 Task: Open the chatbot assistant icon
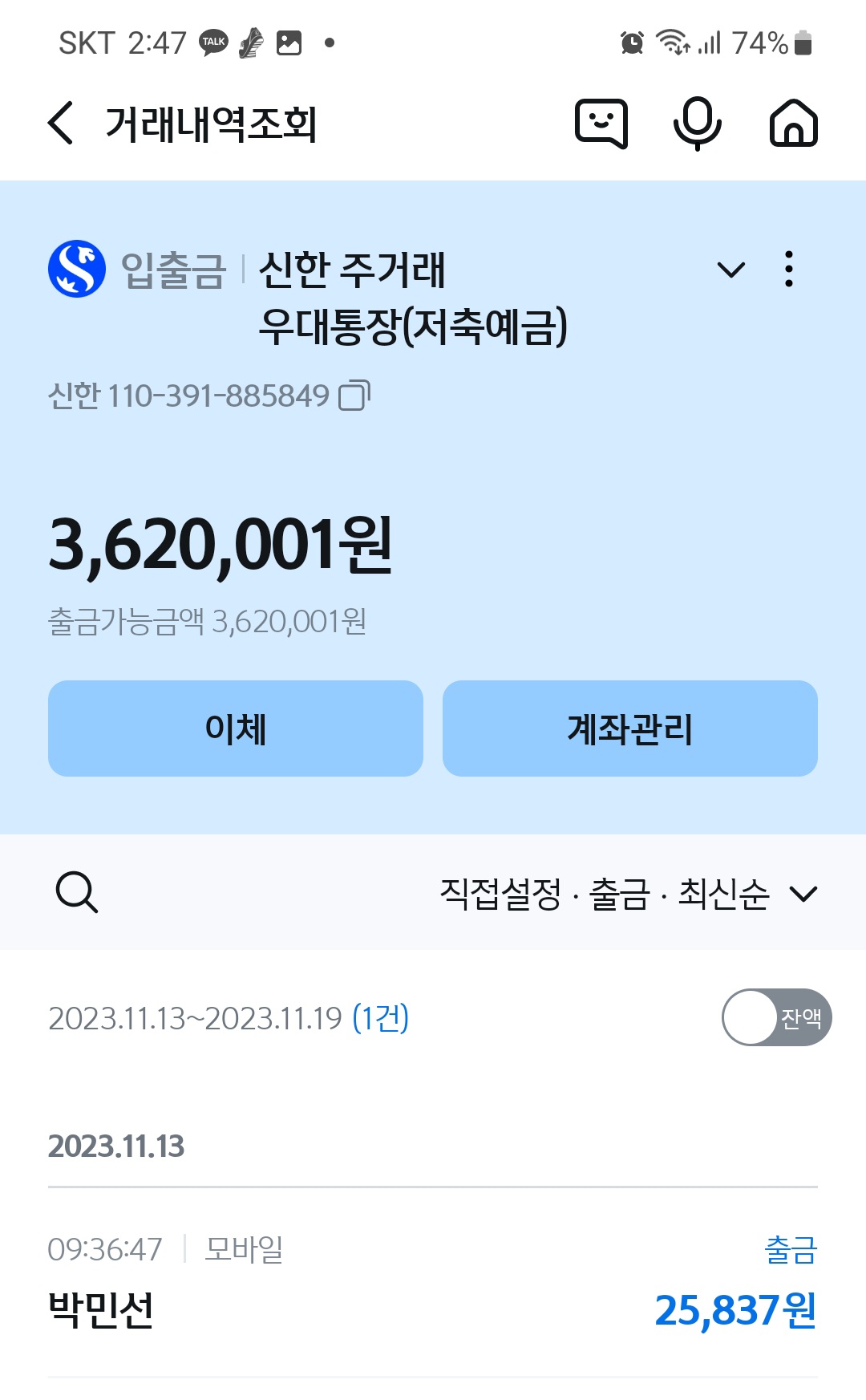coord(601,124)
